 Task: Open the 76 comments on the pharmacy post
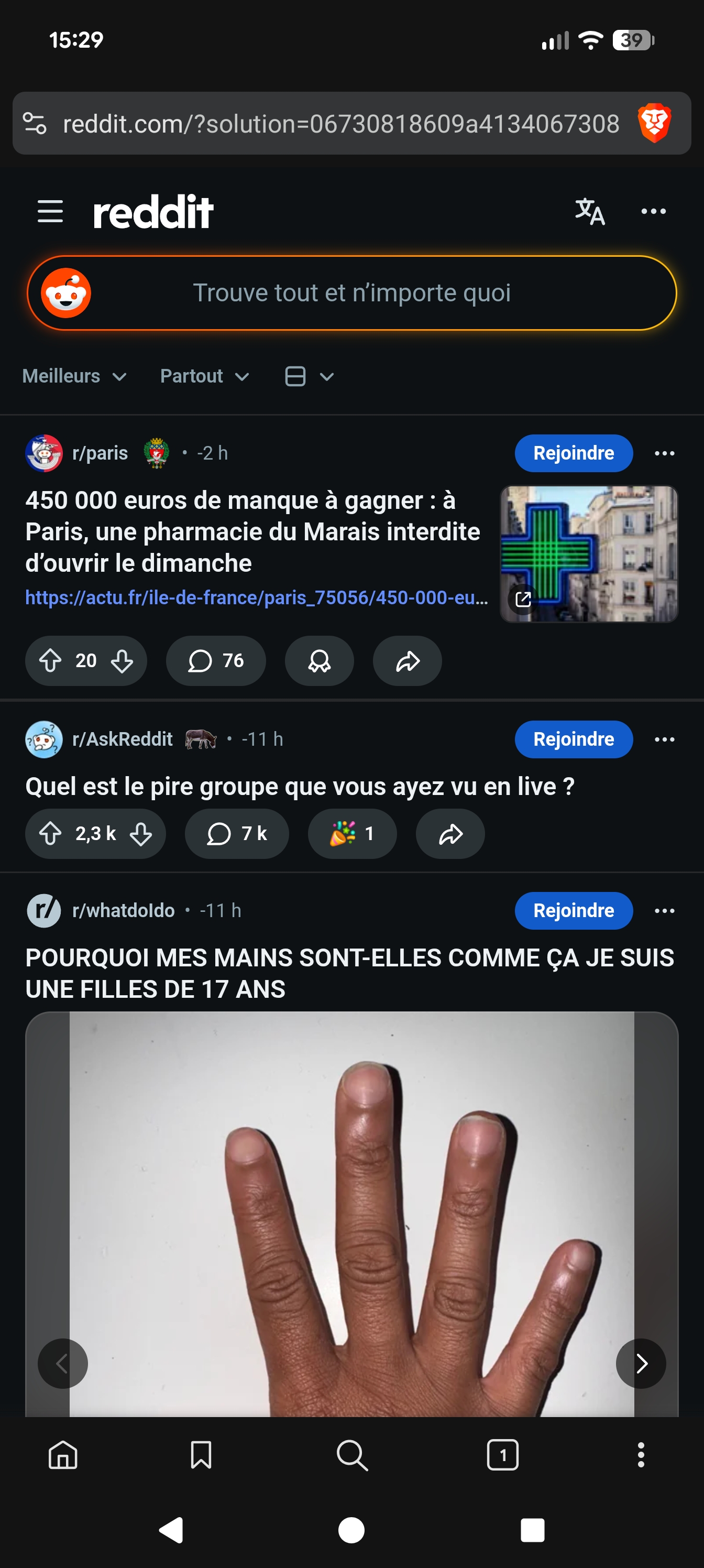215,660
